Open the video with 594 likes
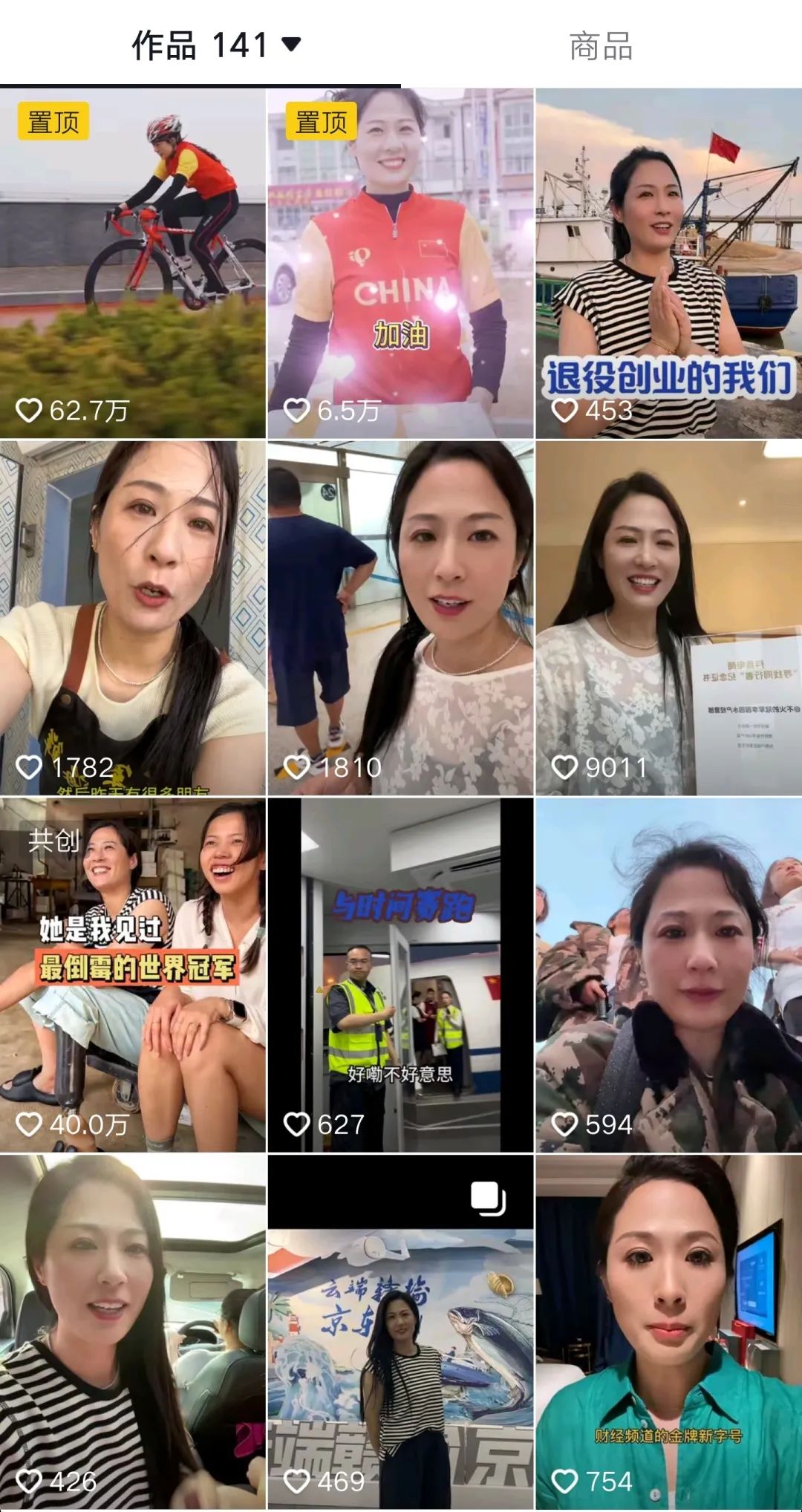 (x=668, y=974)
